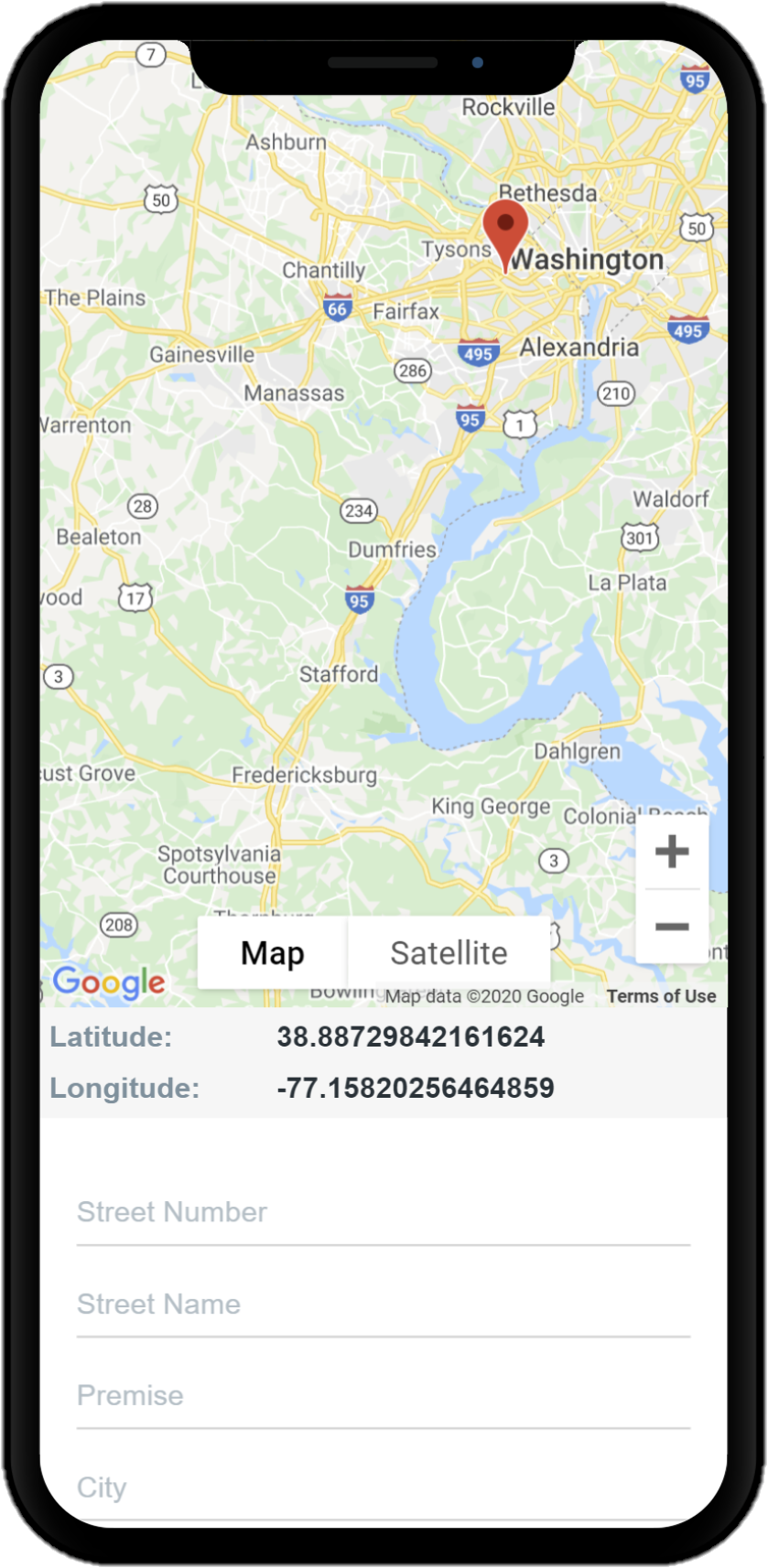Focus the Street Number field

click(383, 1212)
